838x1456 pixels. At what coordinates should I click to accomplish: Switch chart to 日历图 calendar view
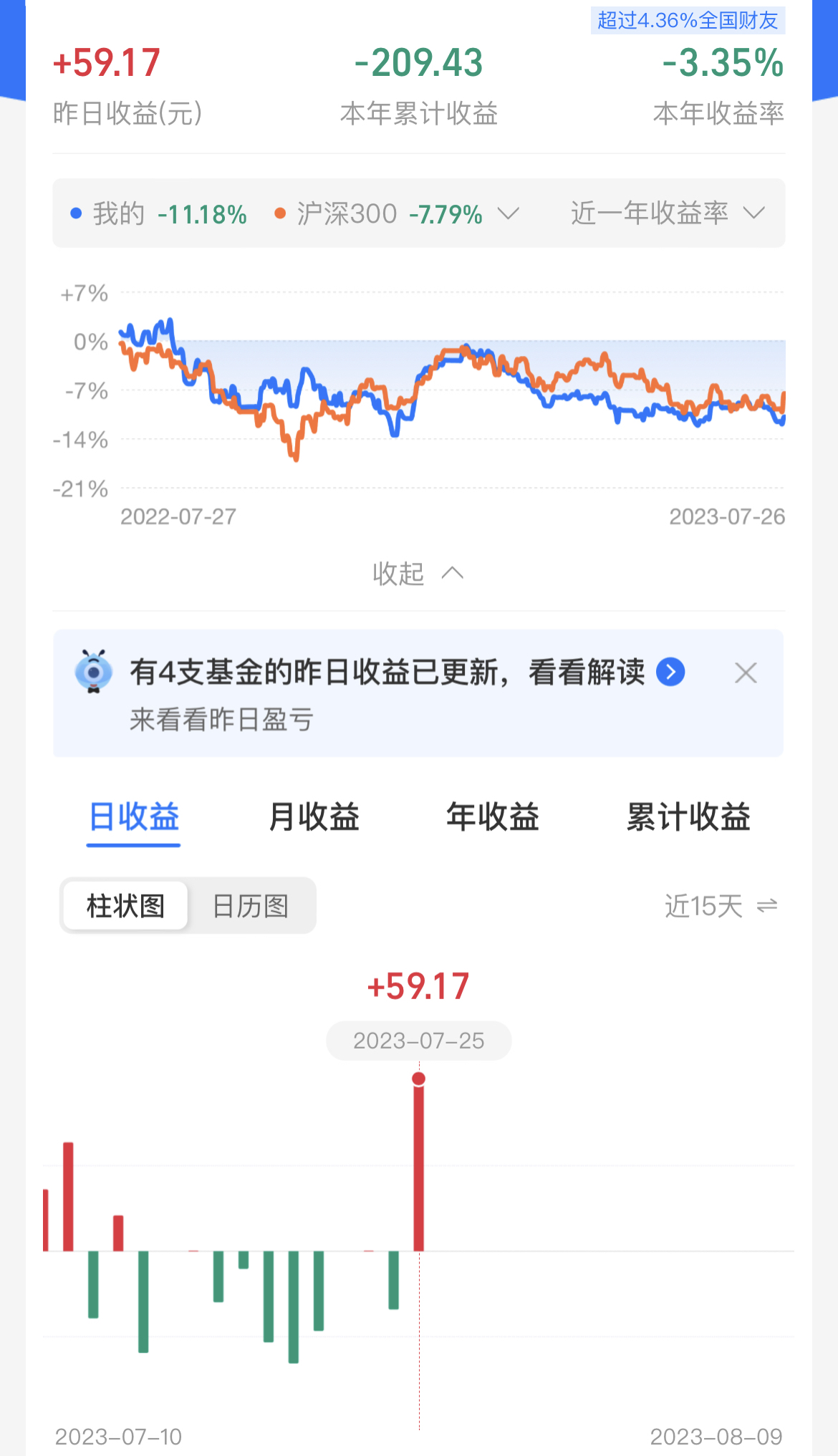click(x=248, y=905)
